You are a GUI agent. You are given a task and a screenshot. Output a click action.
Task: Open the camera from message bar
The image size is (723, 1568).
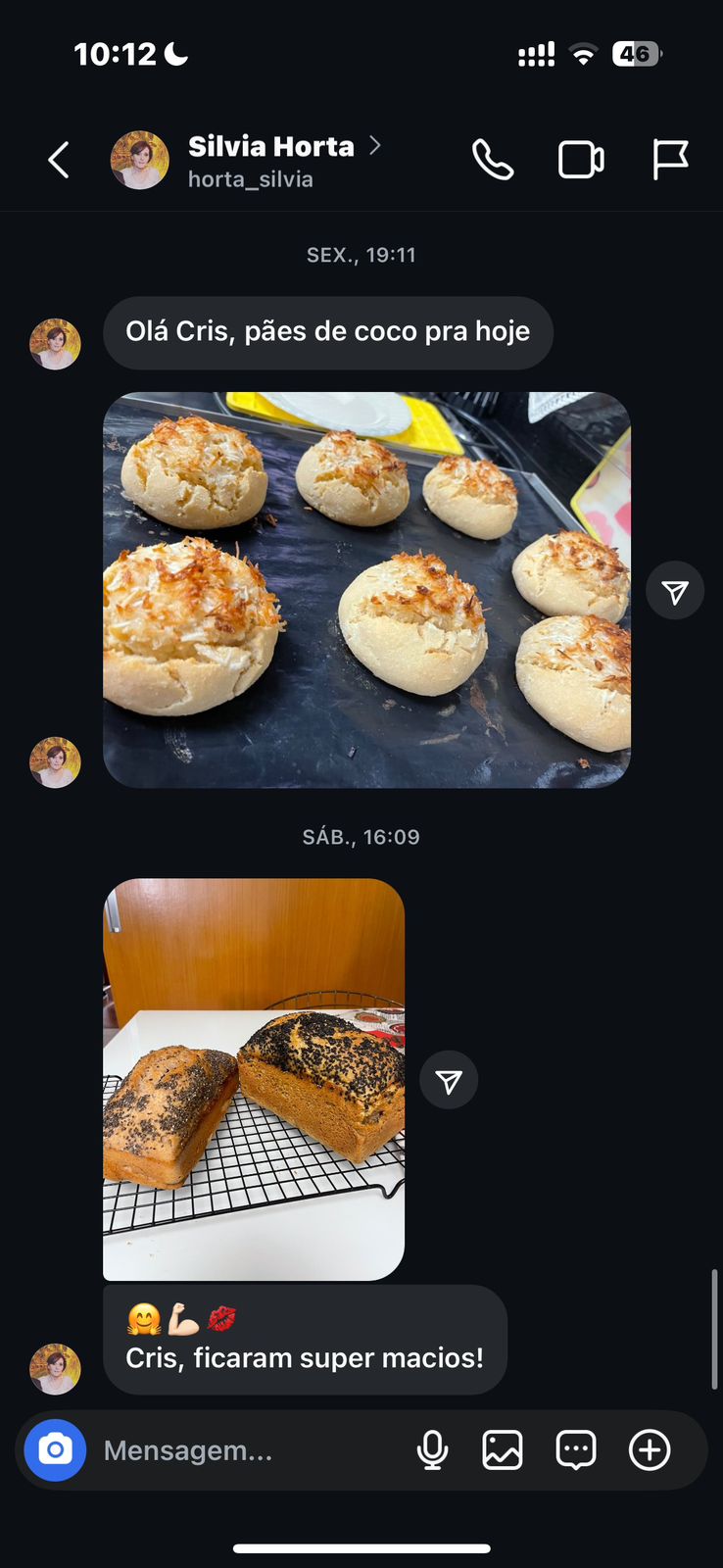pyautogui.click(x=55, y=1449)
